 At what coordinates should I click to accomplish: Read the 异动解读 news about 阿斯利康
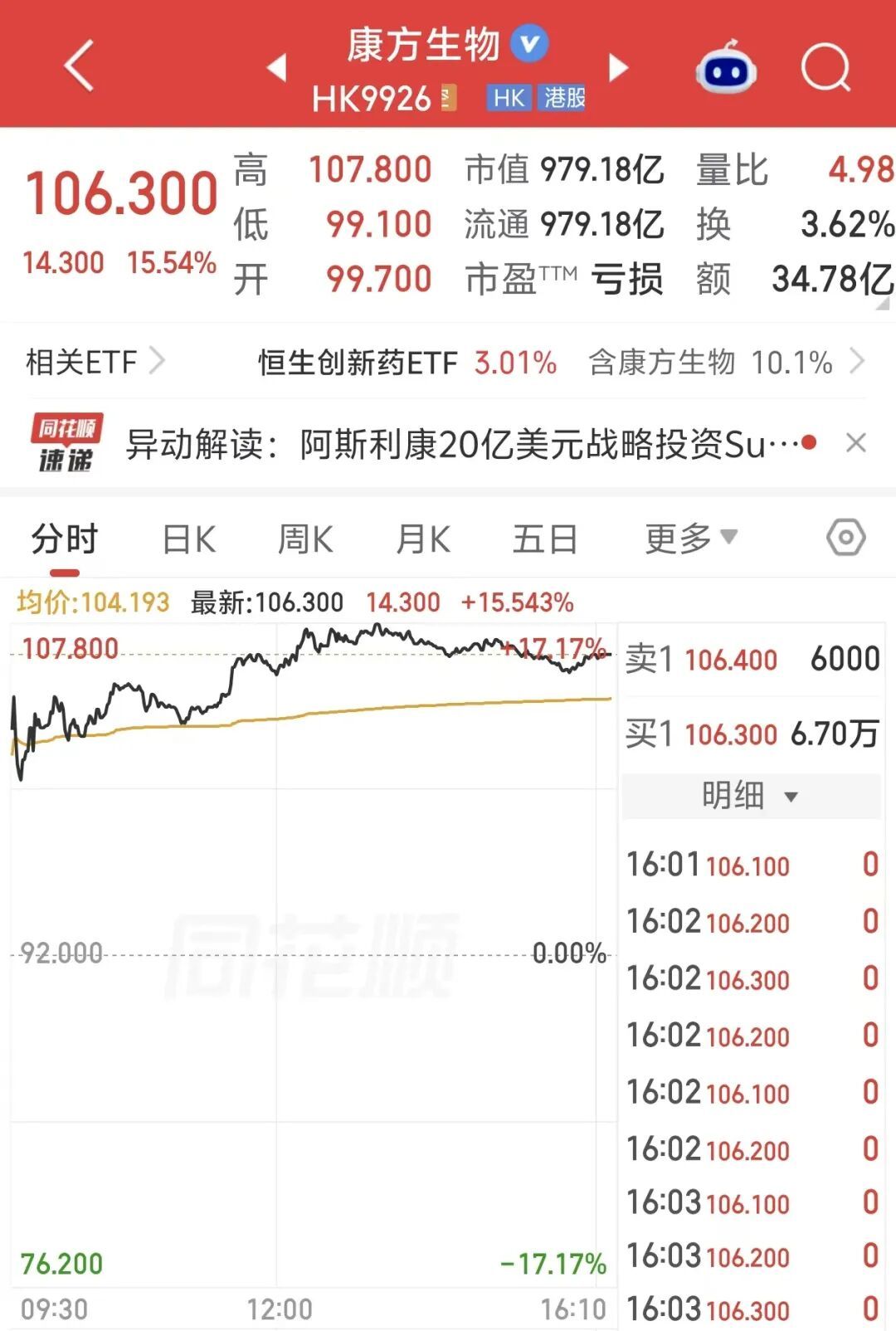(x=470, y=444)
